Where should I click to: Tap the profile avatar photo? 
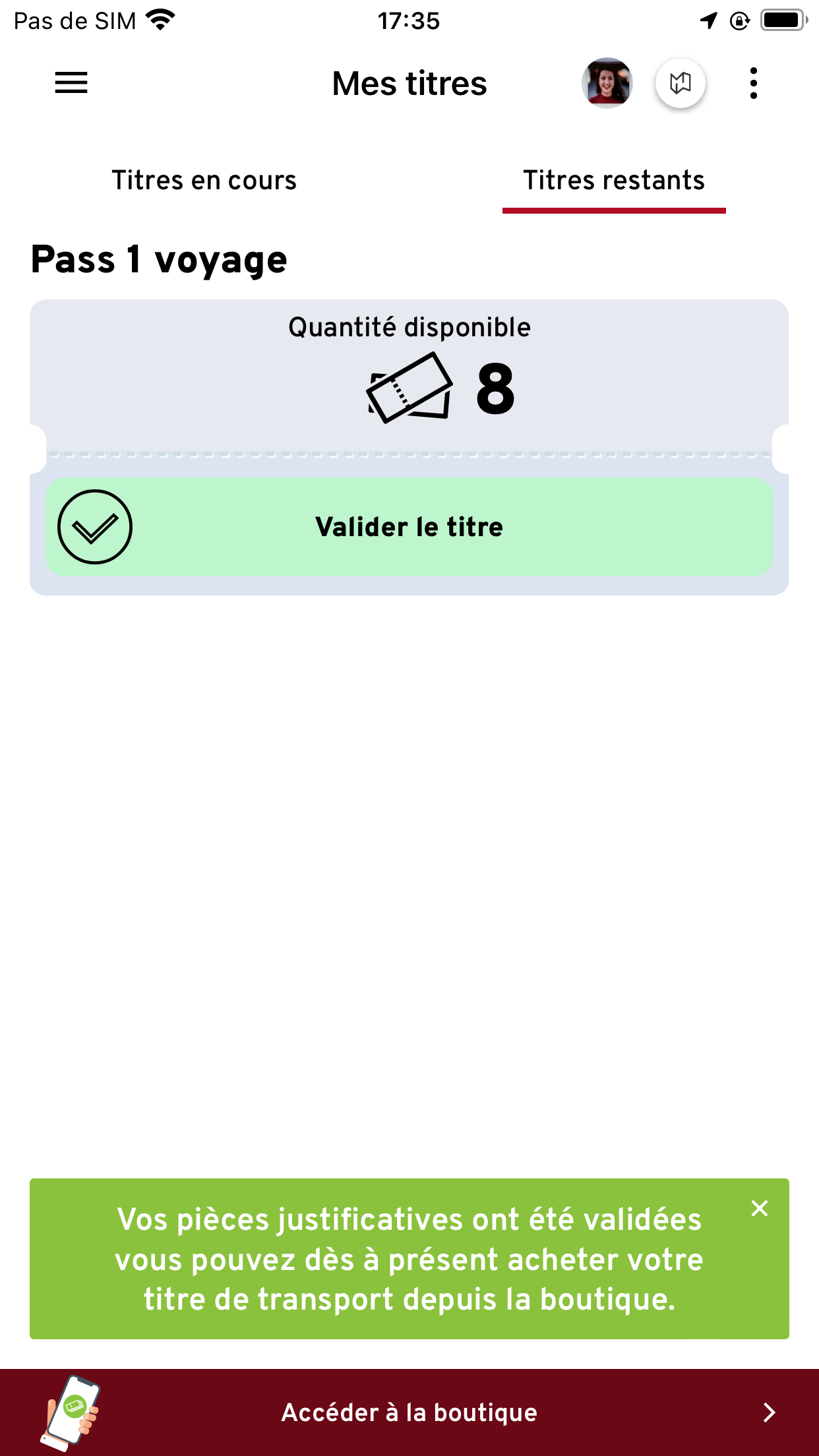[x=607, y=83]
